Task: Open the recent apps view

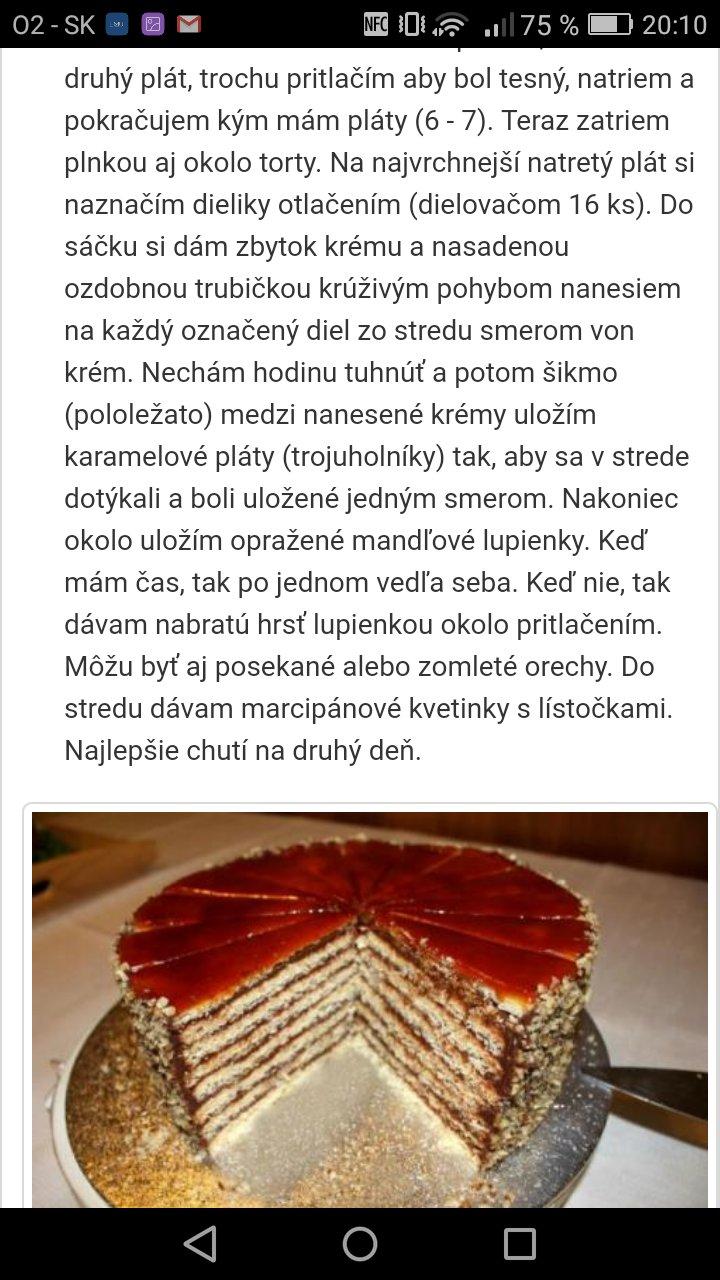Action: 520,1244
